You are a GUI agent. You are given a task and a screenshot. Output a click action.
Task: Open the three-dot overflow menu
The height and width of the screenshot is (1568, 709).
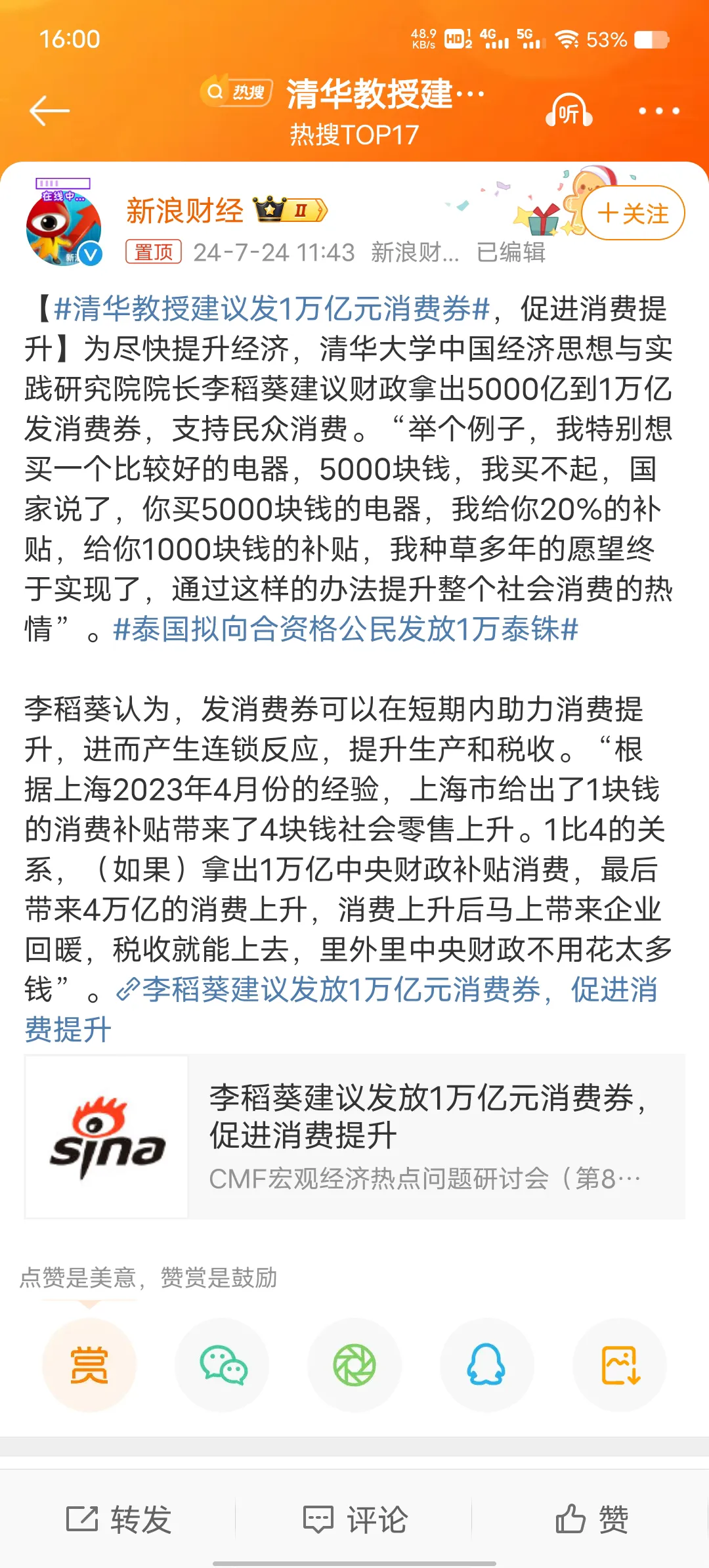pos(658,111)
